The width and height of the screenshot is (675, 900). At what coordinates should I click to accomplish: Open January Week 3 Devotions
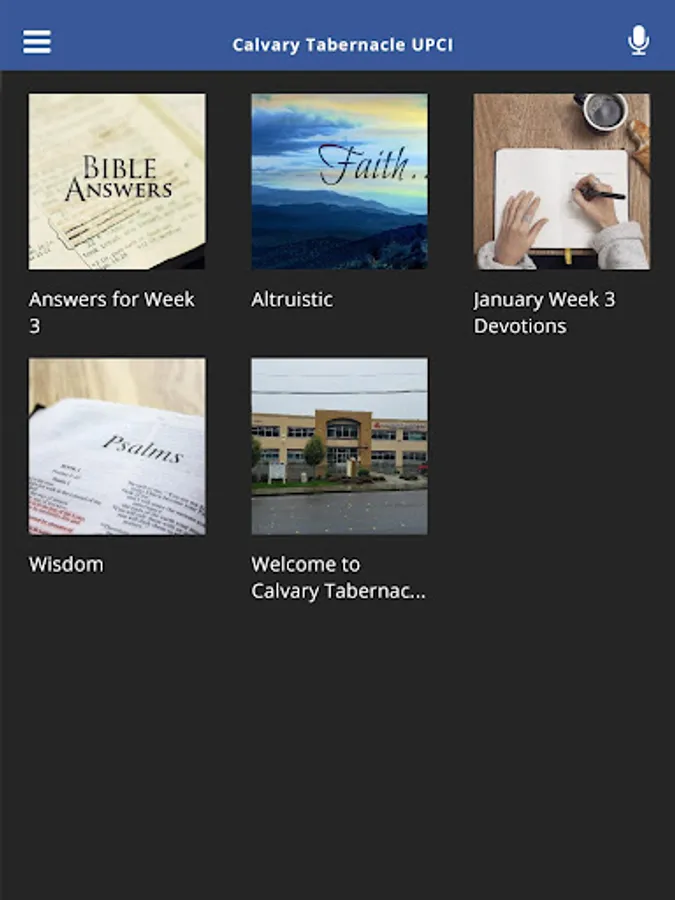coord(561,182)
